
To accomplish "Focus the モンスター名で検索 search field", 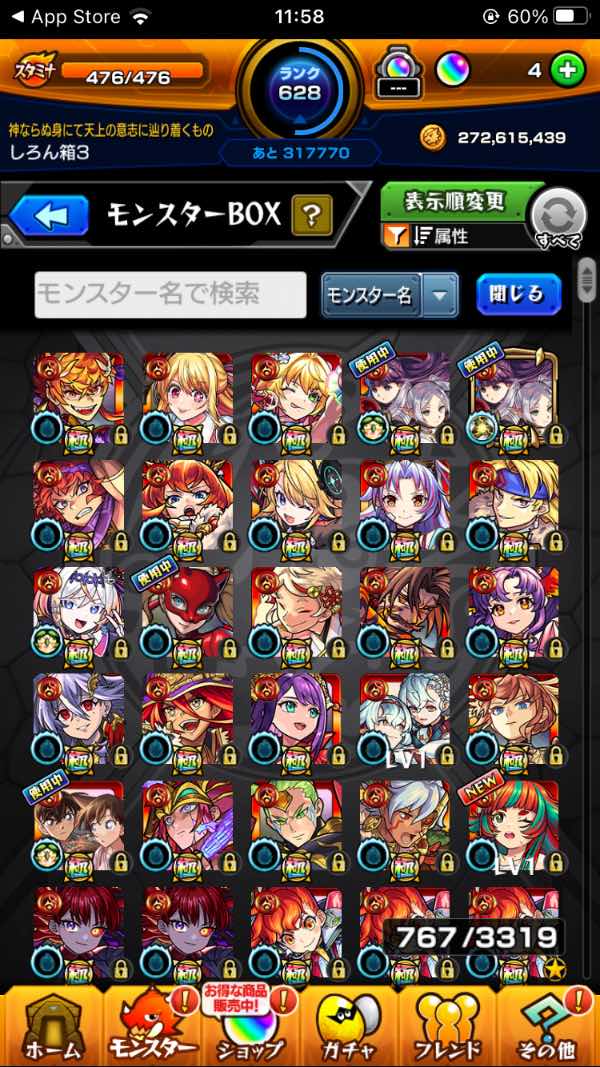I will tap(170, 295).
